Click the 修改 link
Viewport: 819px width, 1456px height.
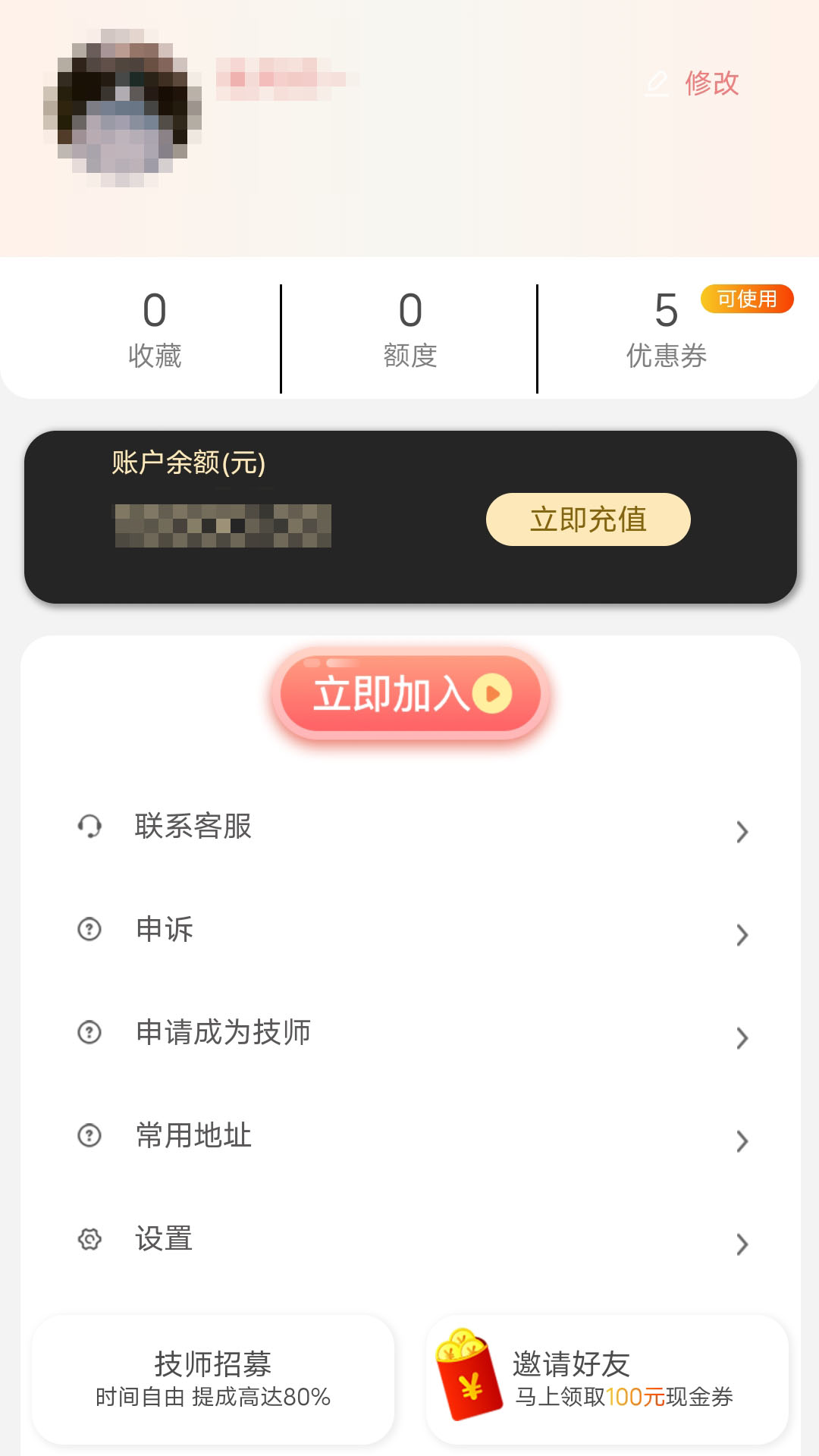point(711,85)
